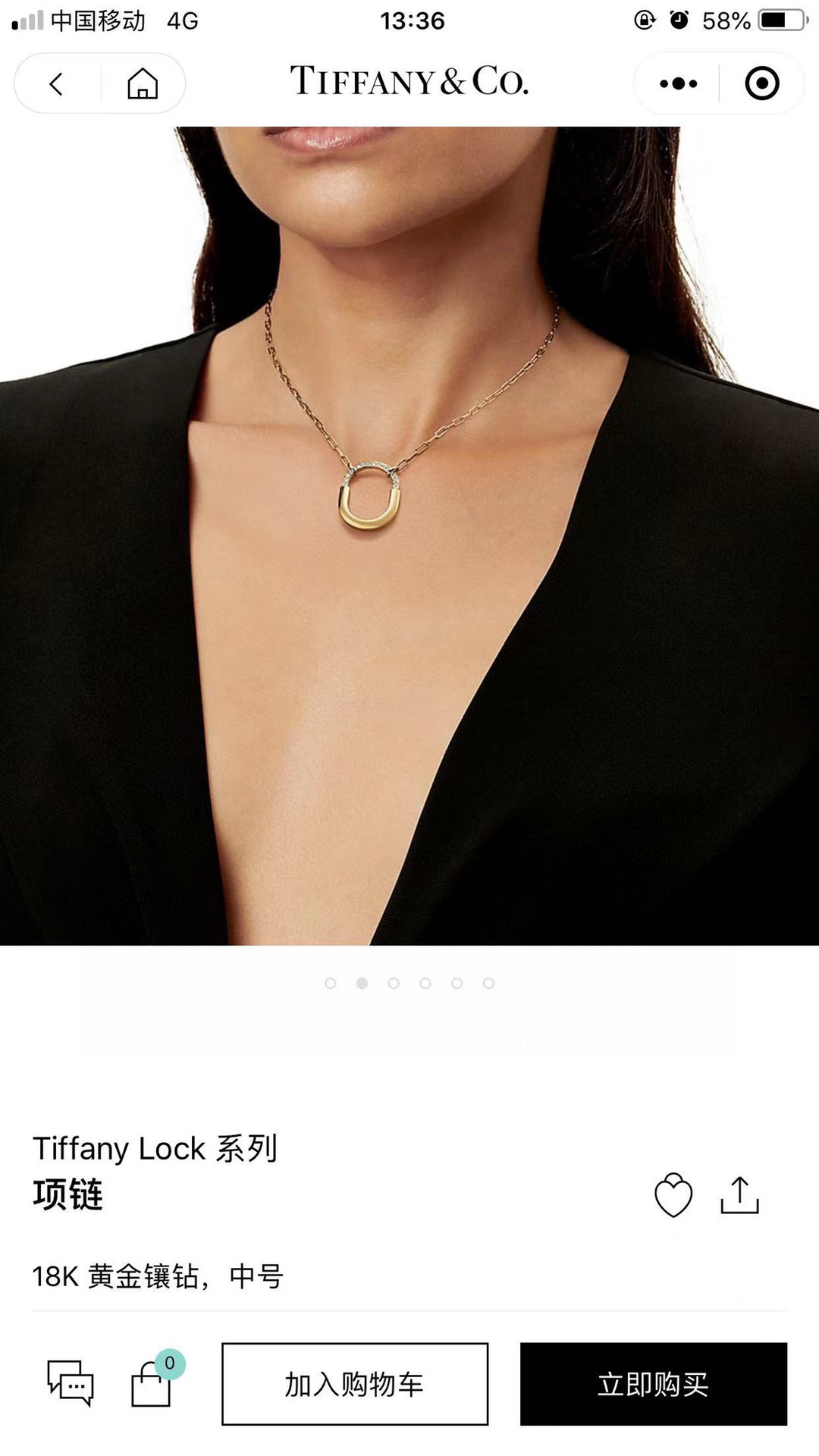The height and width of the screenshot is (1456, 819).
Task: Return to the mini program home
Action: click(x=143, y=83)
